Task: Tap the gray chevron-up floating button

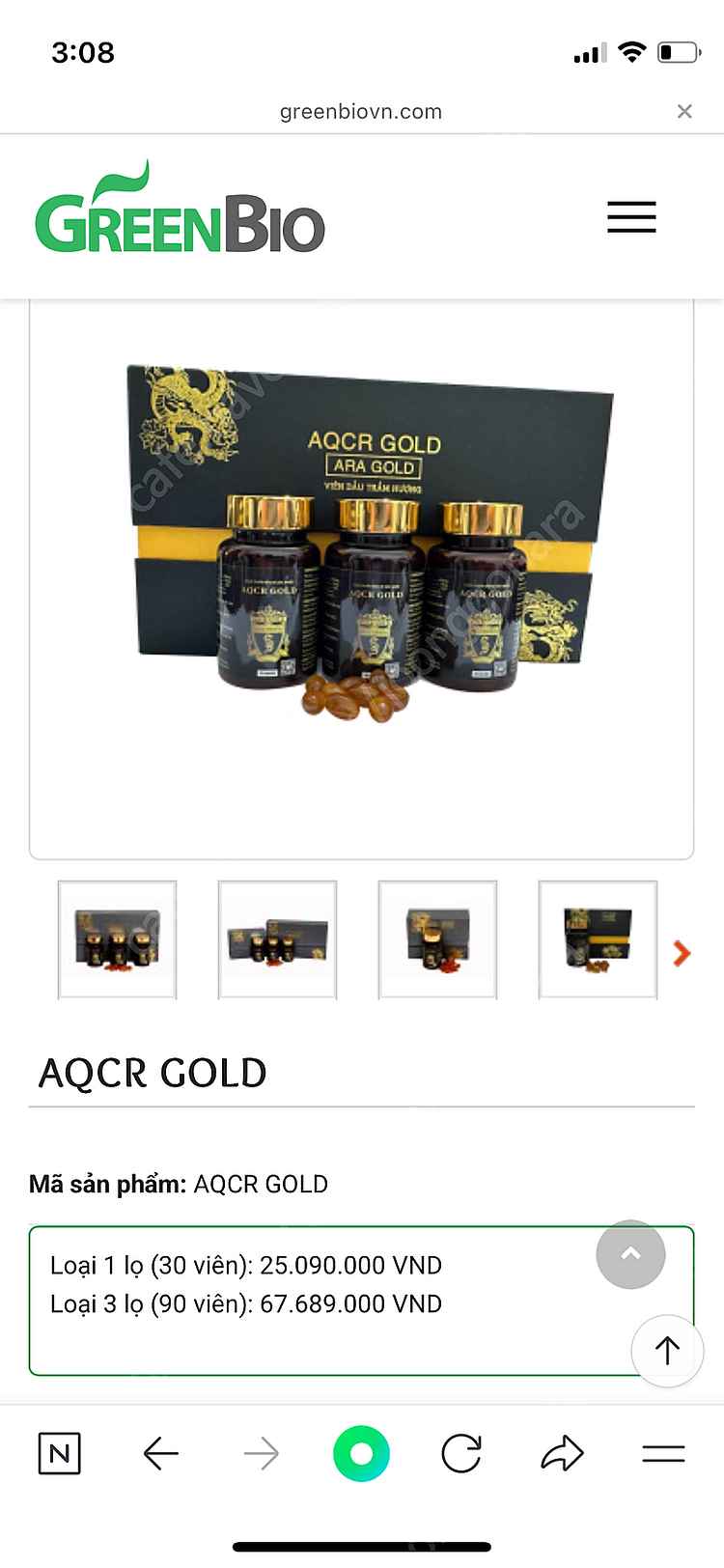Action: 631,1254
